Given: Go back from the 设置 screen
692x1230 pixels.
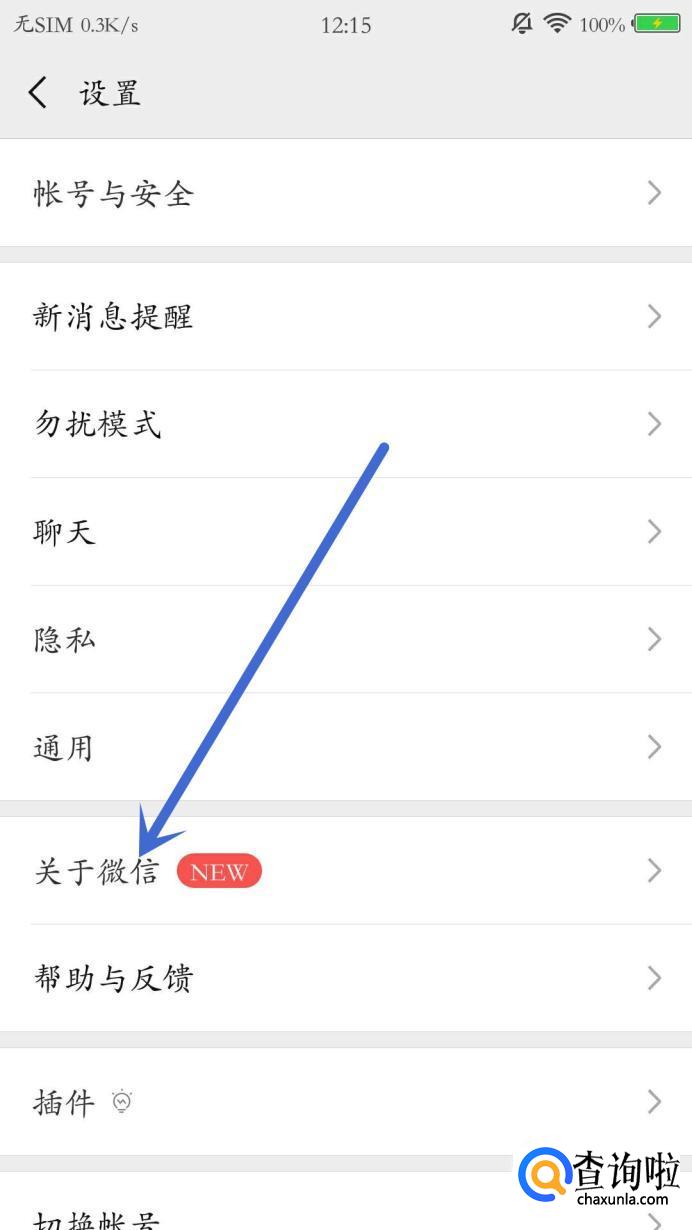Looking at the screenshot, I should pos(38,93).
